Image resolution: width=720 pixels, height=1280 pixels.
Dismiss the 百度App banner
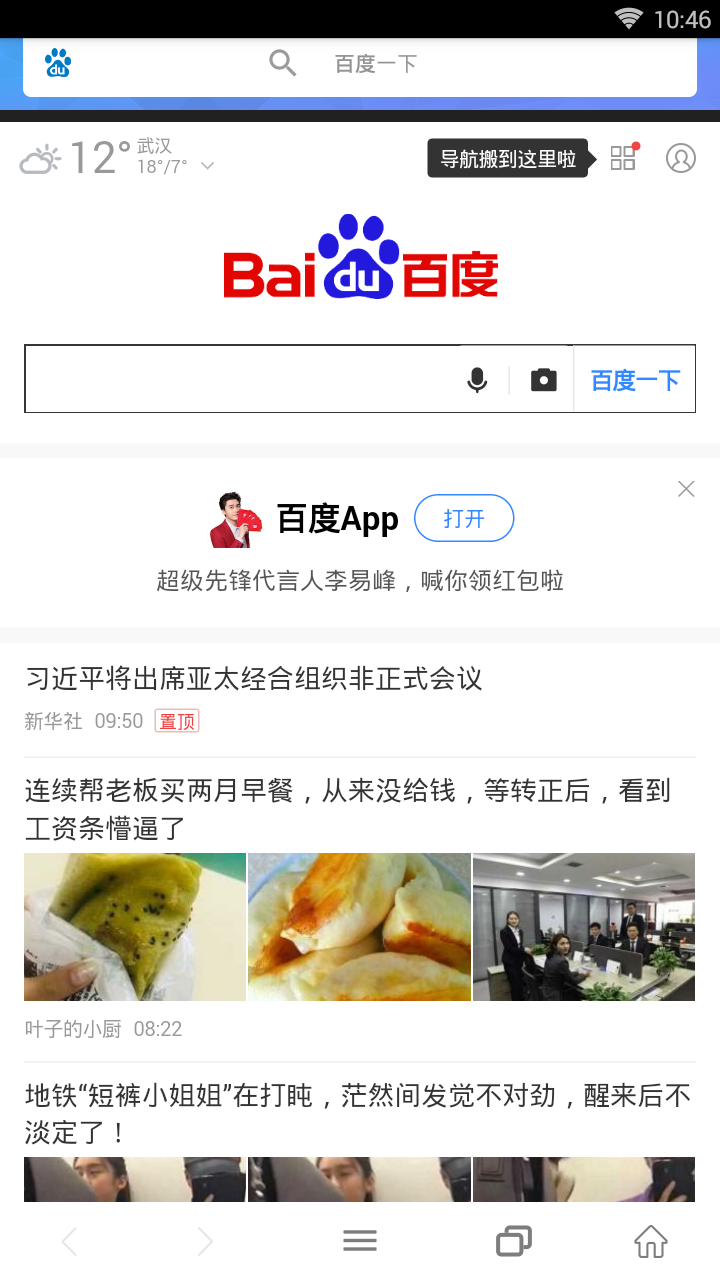click(686, 489)
